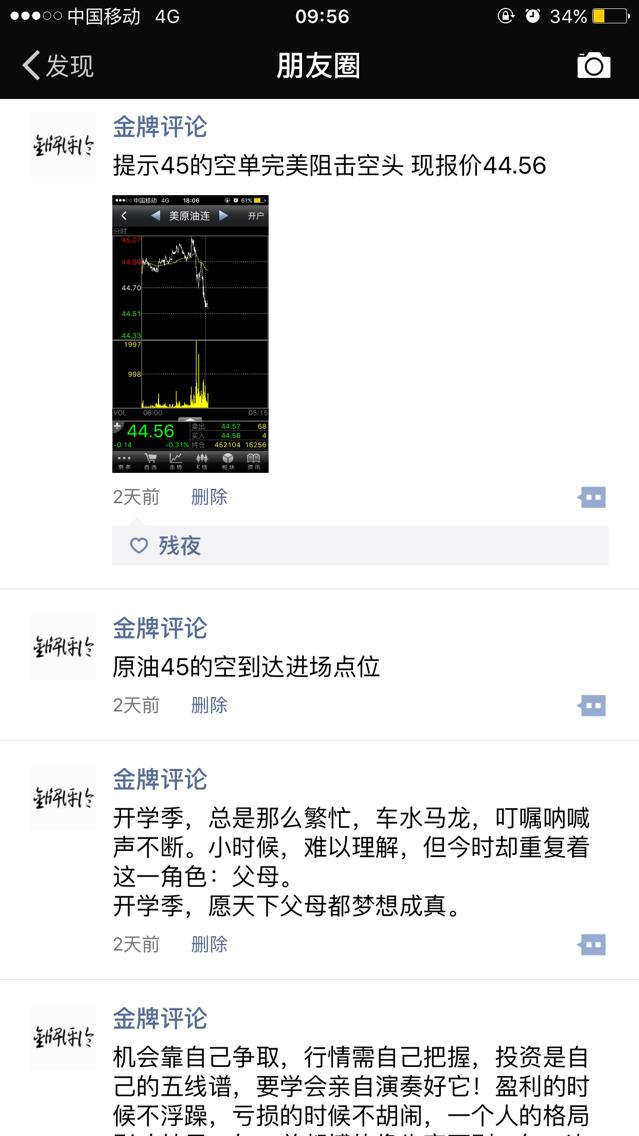Go back to the 发现 page
Image resolution: width=639 pixels, height=1136 pixels.
click(58, 66)
